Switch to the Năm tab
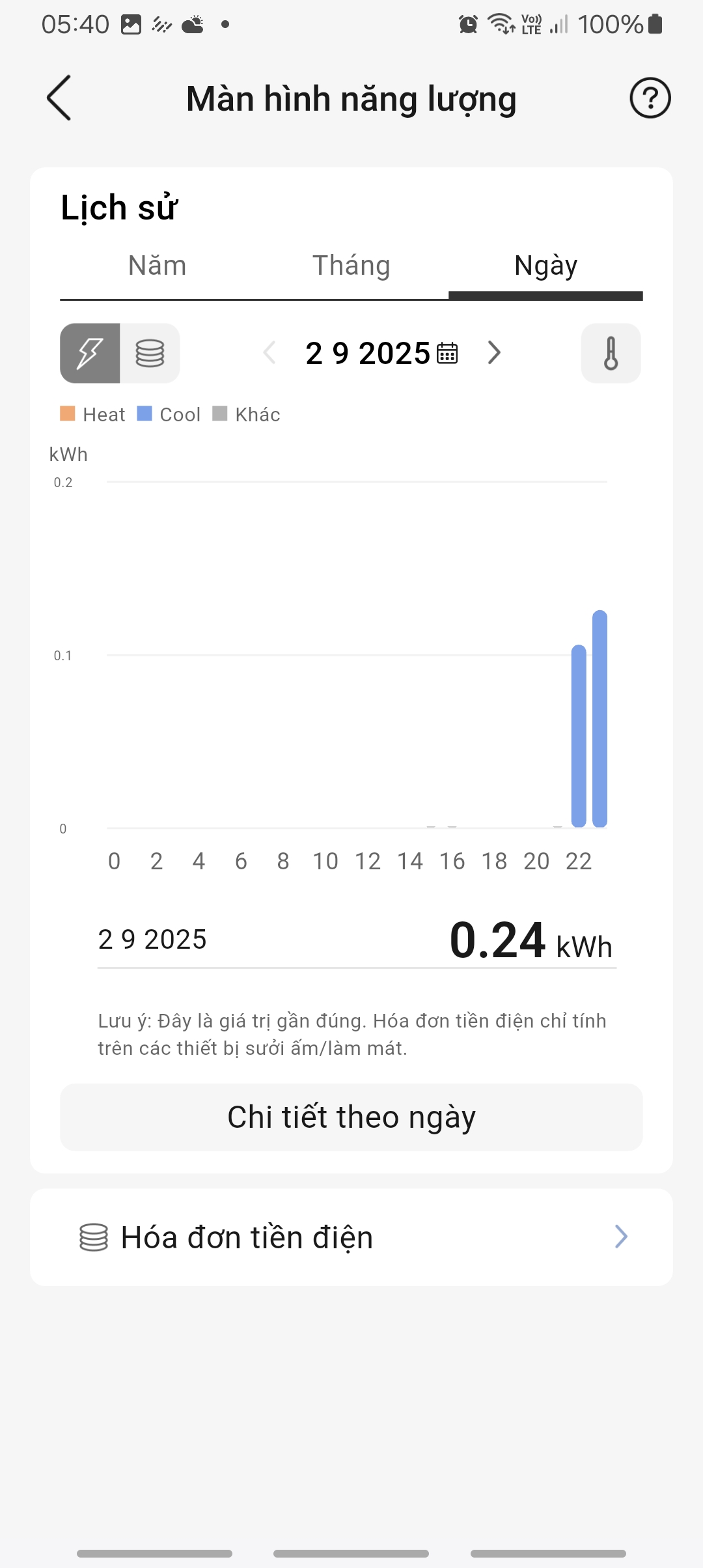The image size is (703, 1568). pyautogui.click(x=157, y=266)
